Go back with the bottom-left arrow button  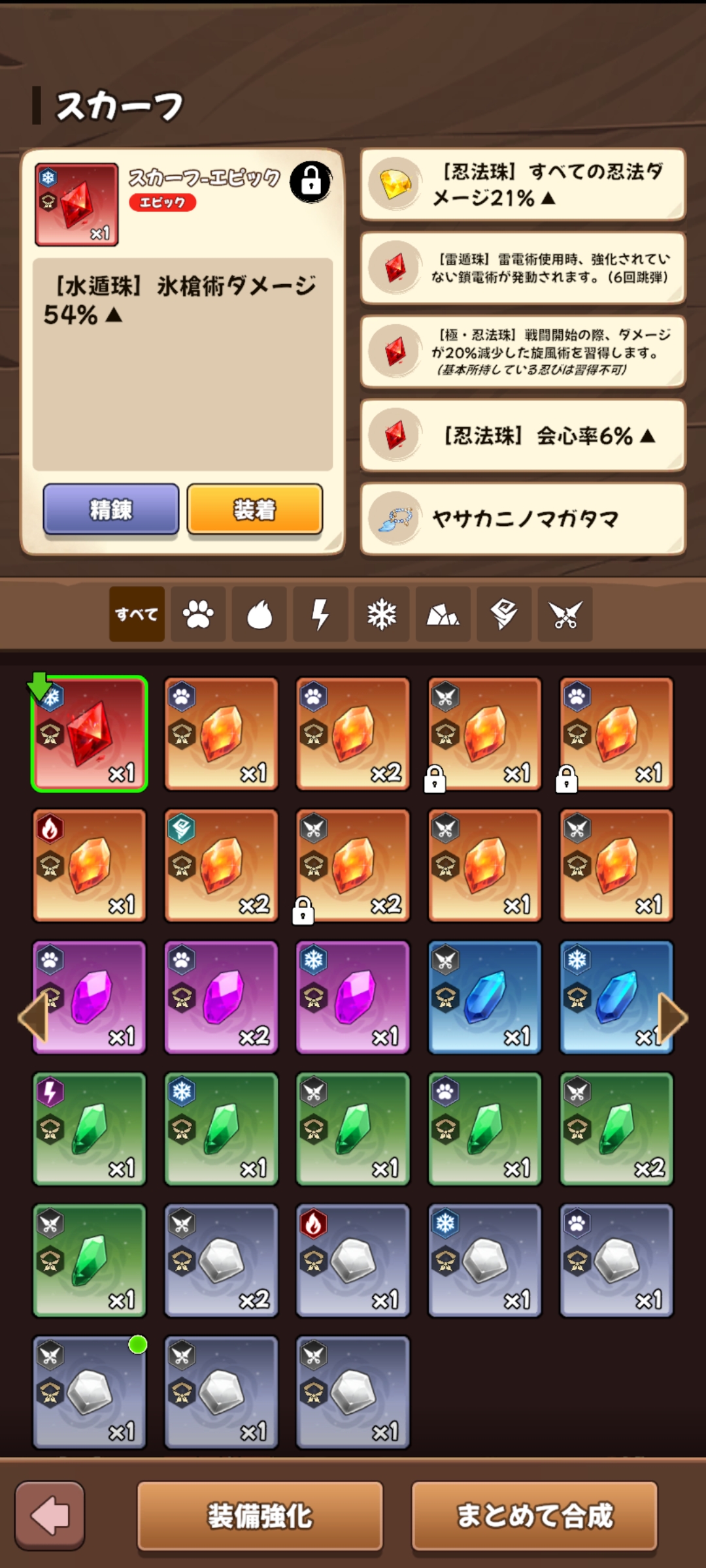click(50, 1516)
